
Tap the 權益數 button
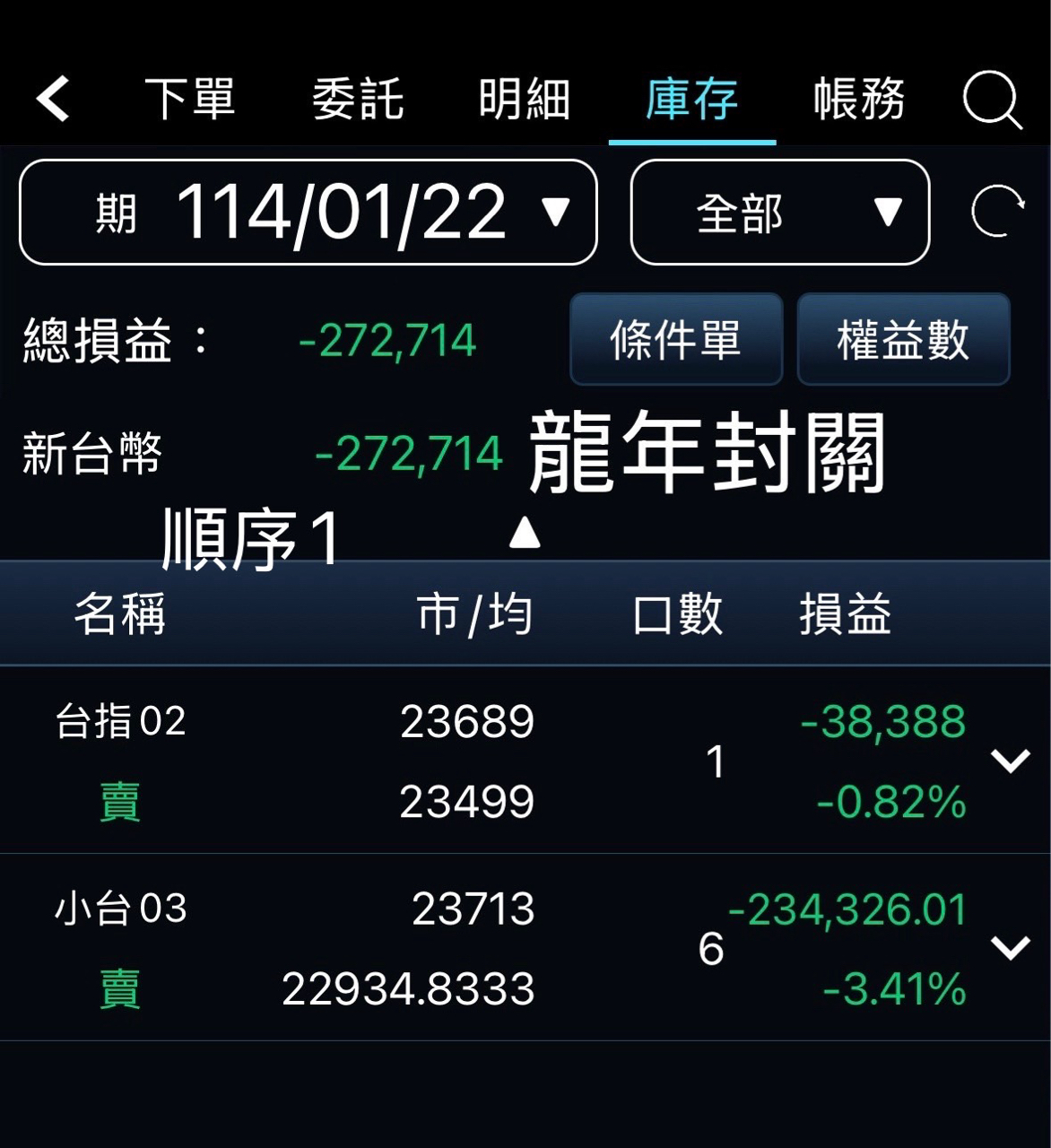pos(903,340)
